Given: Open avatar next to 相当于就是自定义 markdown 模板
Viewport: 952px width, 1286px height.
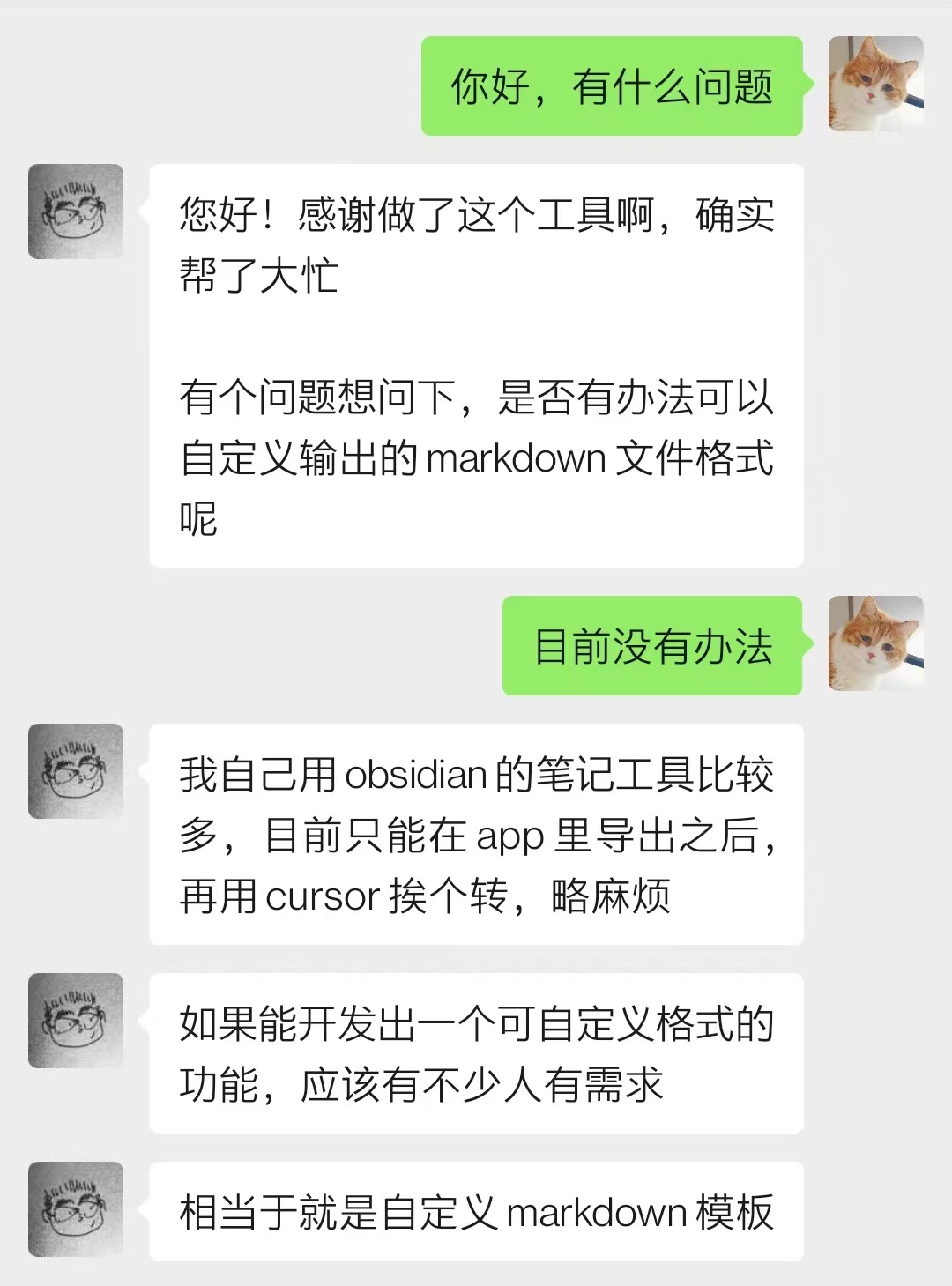Looking at the screenshot, I should pyautogui.click(x=76, y=1209).
